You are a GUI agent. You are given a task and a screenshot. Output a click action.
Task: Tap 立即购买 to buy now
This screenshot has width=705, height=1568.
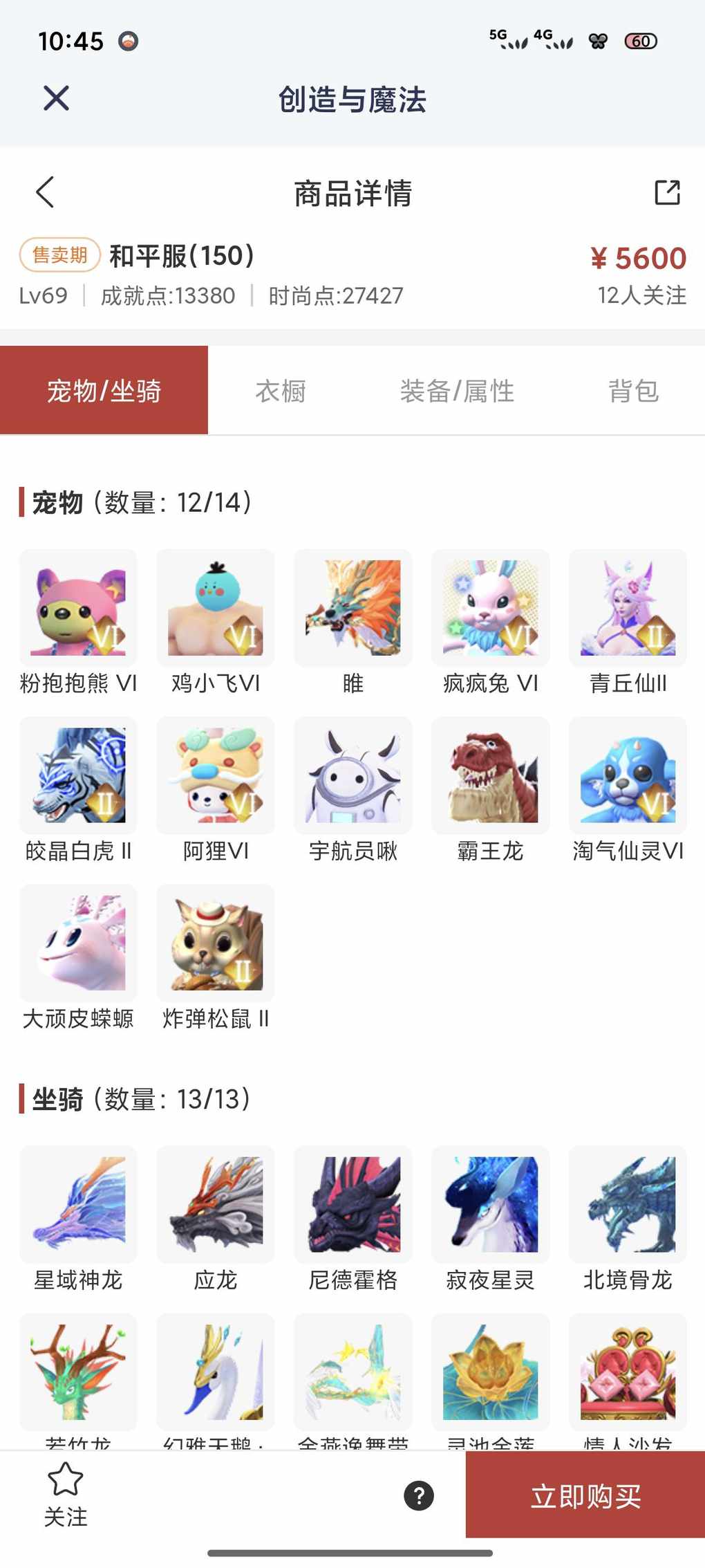tap(585, 1496)
